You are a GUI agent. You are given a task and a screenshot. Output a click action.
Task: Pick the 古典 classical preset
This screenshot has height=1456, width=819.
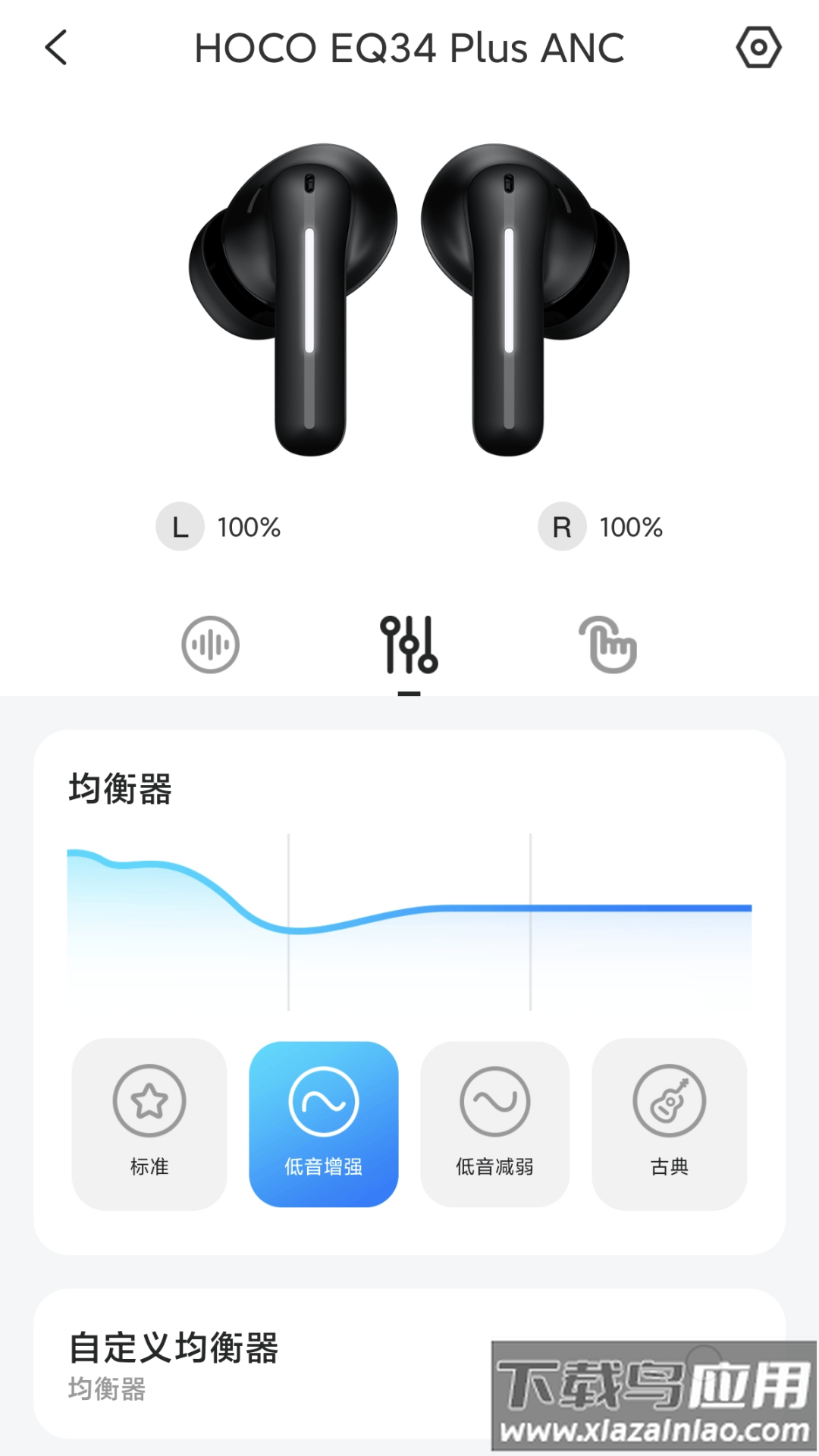[x=669, y=1123]
